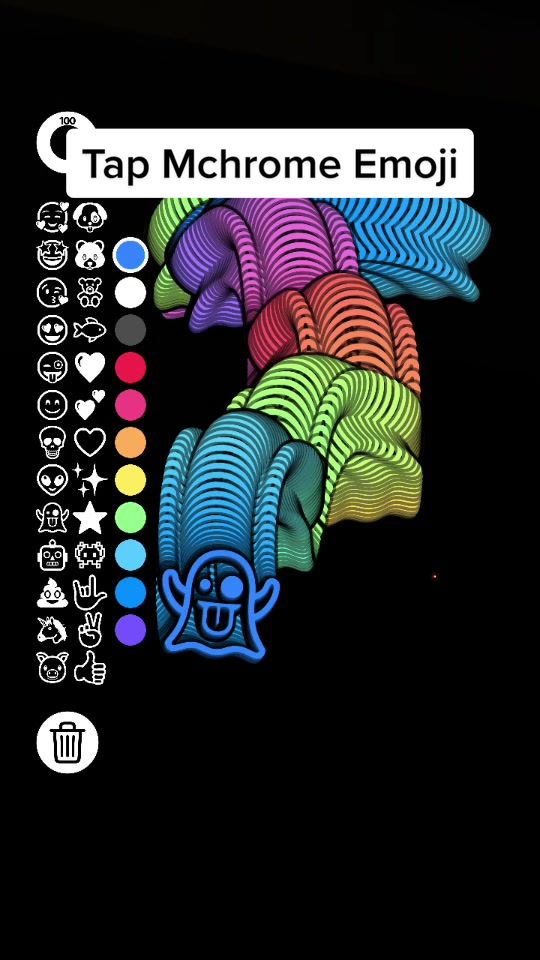
Task: Pick the teddy bear emoji brush
Action: click(x=90, y=292)
